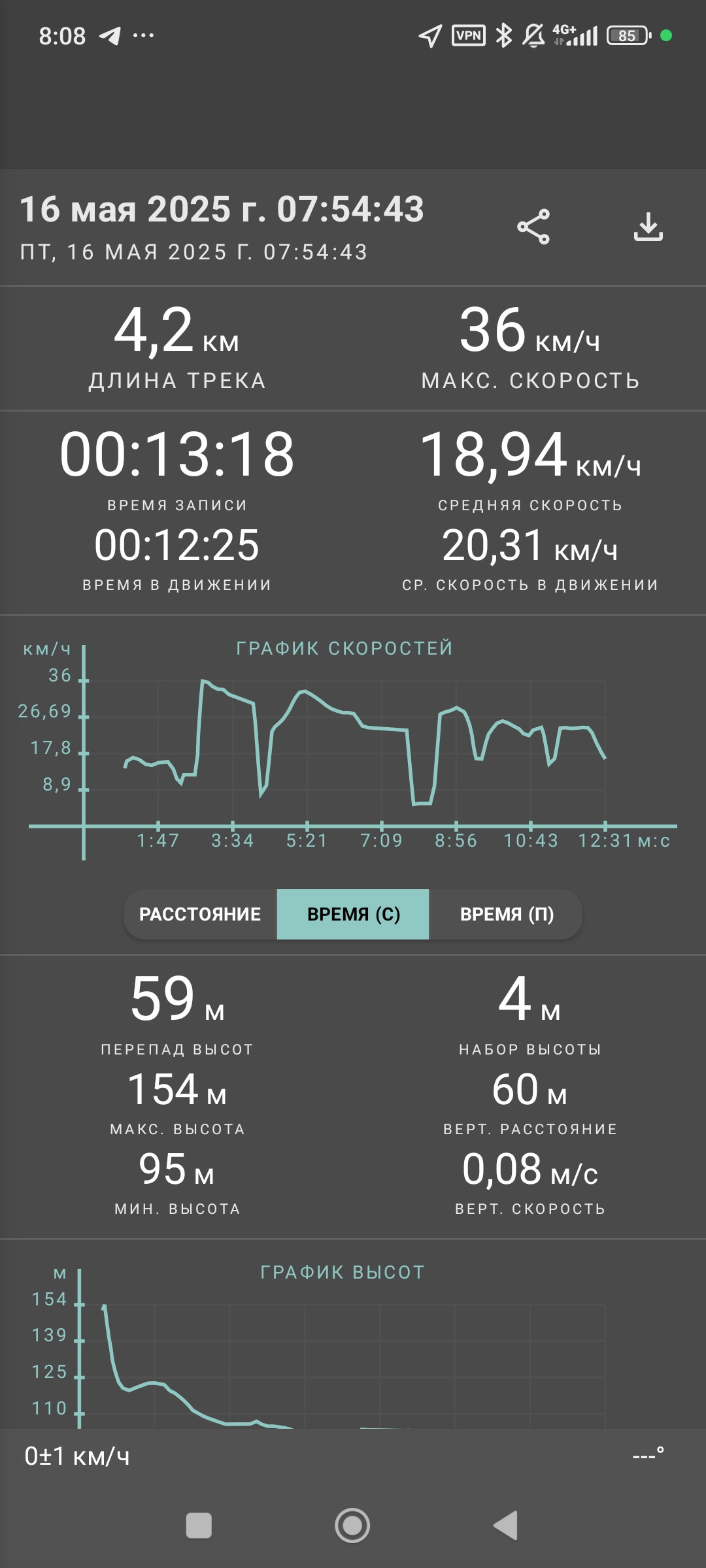Go to the home screen
The image size is (706, 1568).
(352, 1526)
